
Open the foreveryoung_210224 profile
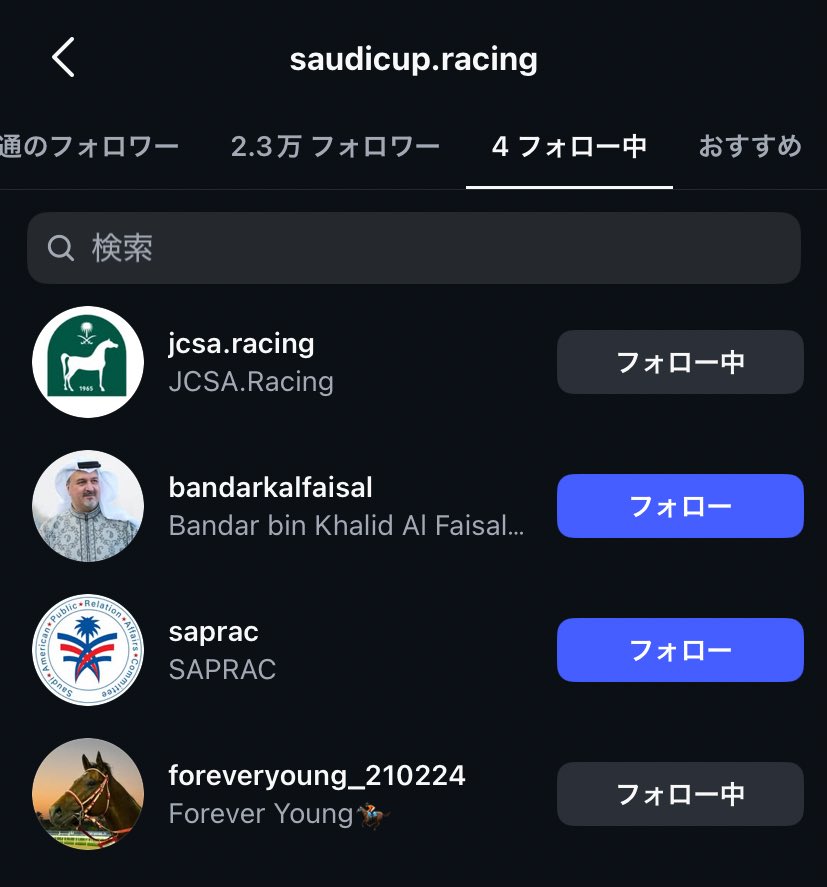coord(317,776)
